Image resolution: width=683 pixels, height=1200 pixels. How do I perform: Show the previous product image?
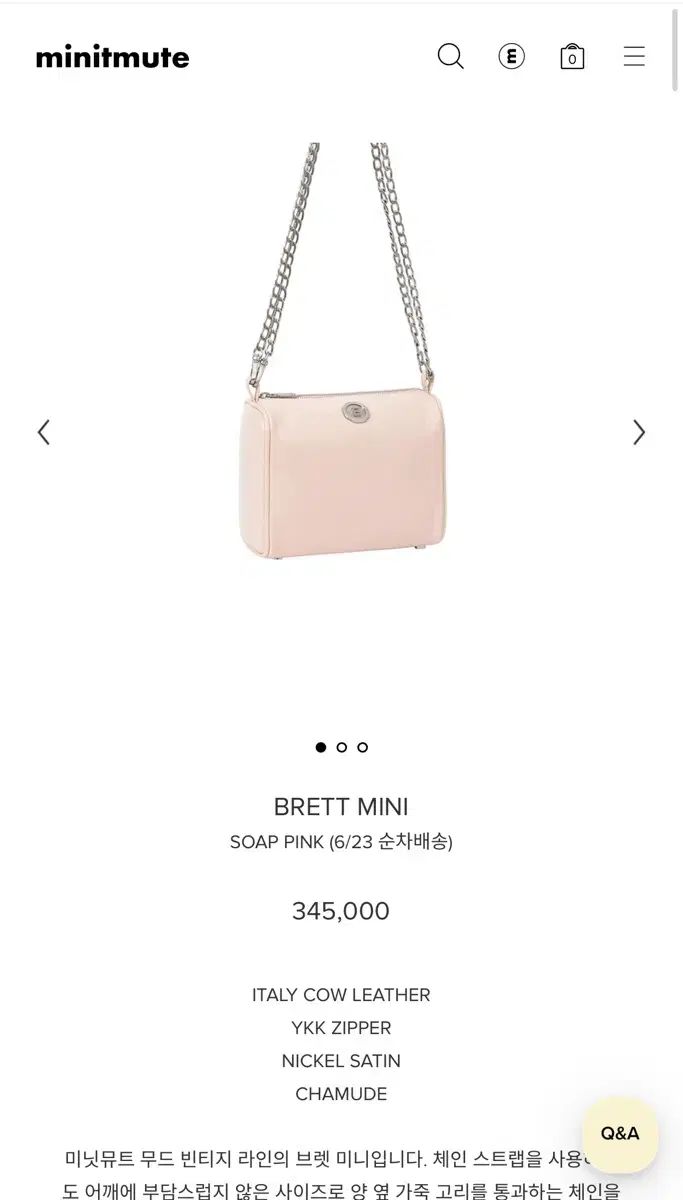point(43,432)
